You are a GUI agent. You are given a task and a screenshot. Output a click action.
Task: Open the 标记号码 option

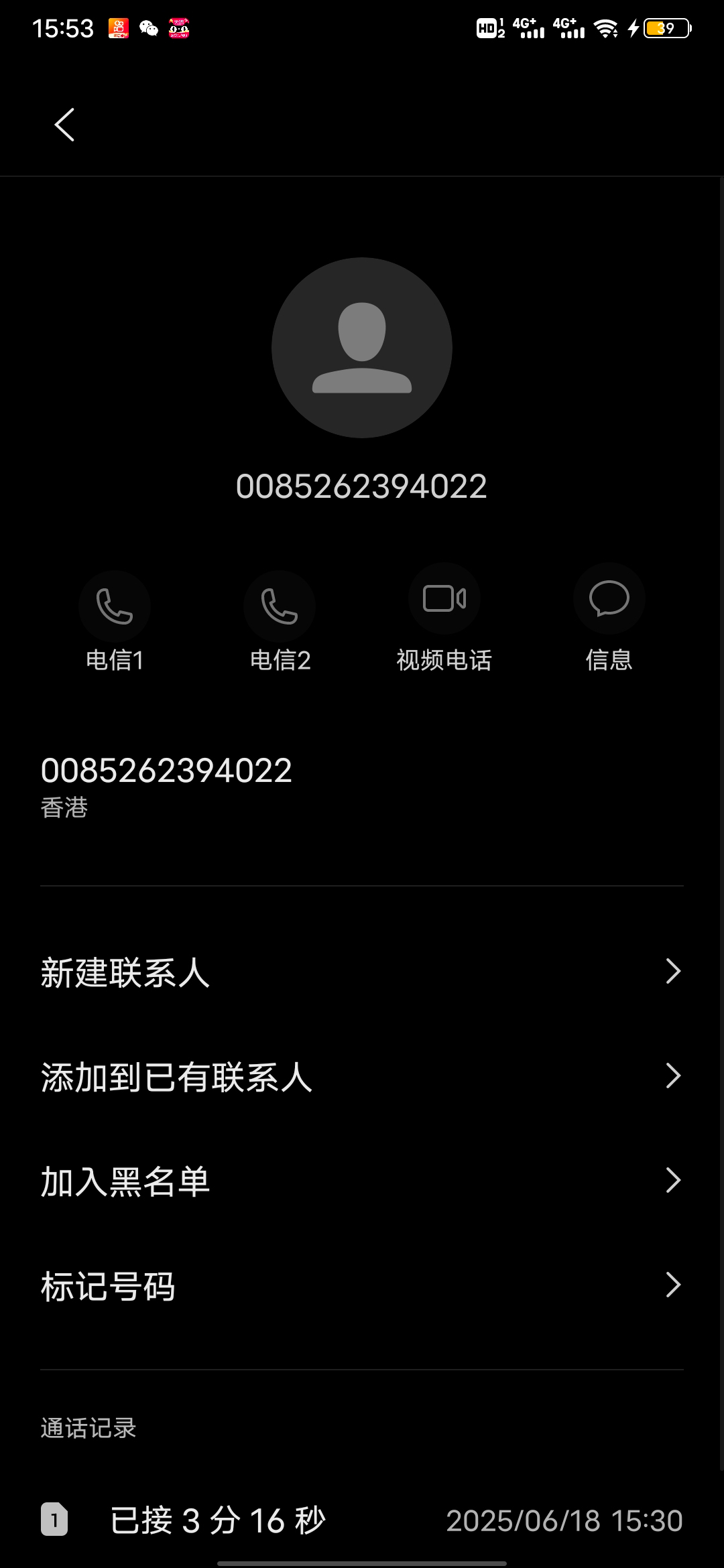click(362, 1285)
